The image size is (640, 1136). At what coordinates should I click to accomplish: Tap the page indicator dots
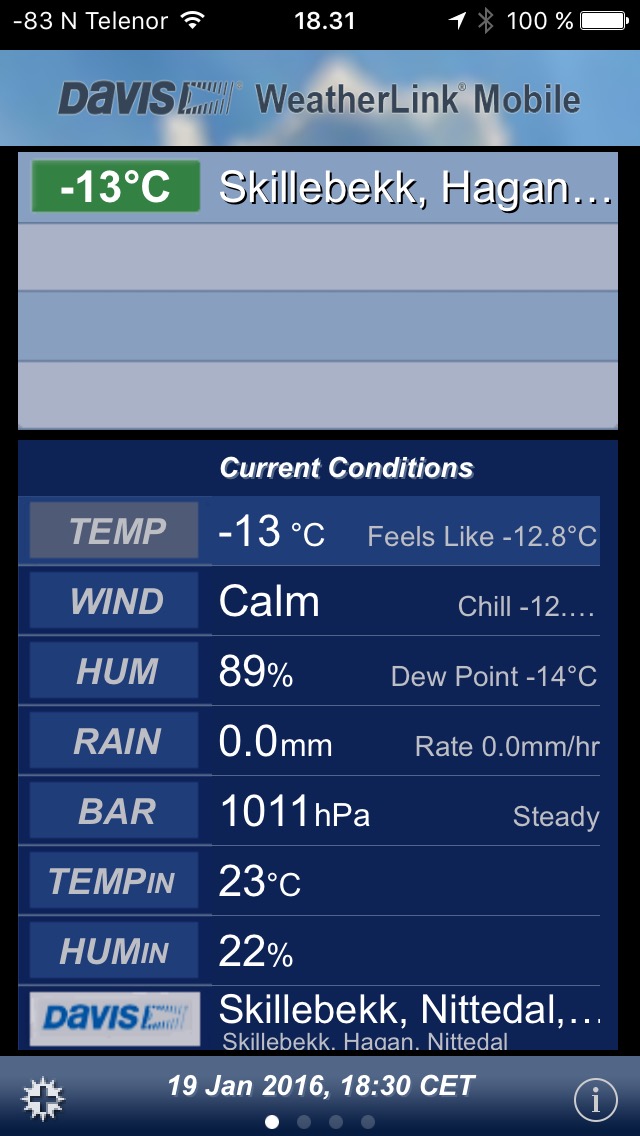coord(320,1122)
